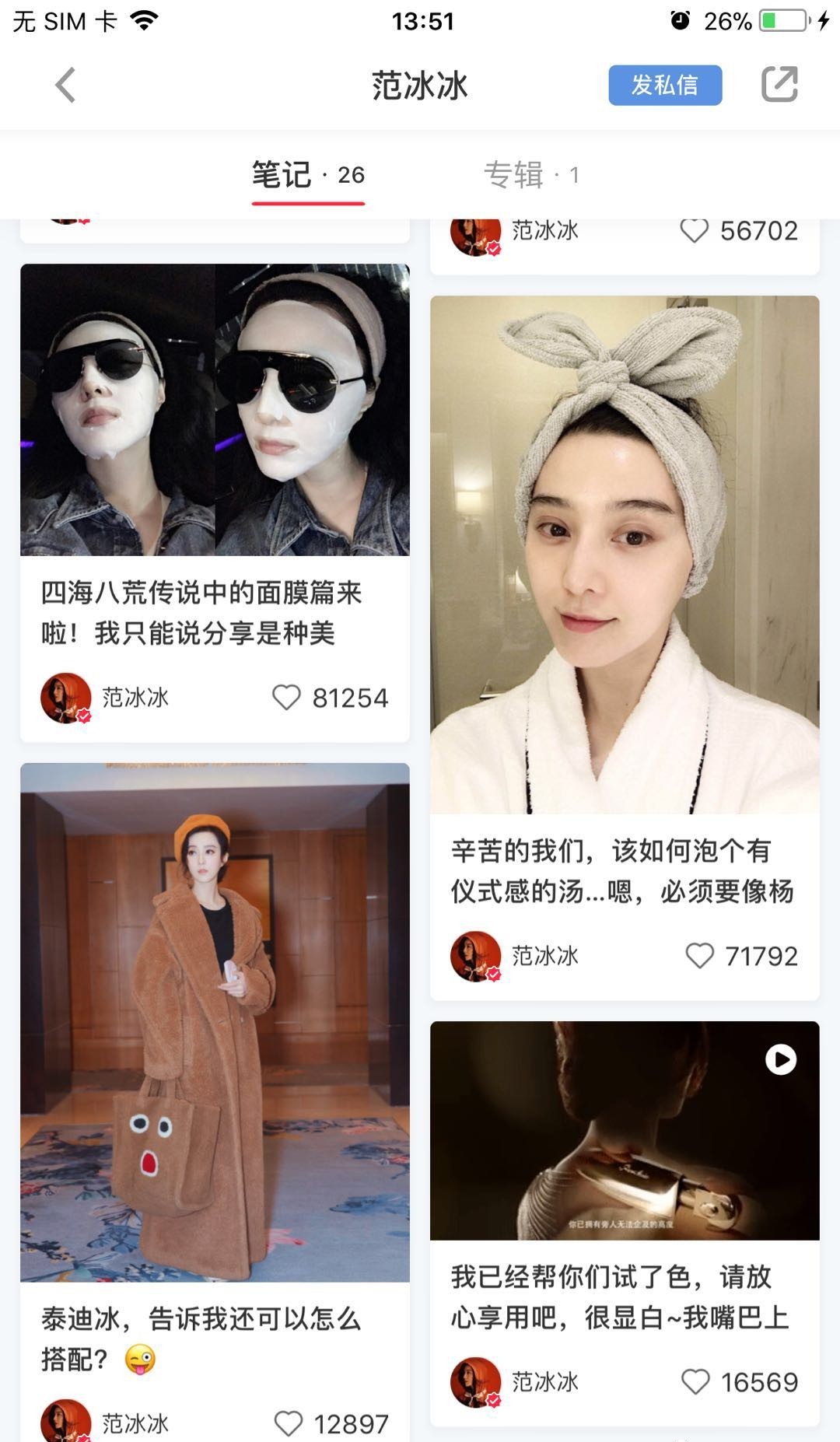Like the note with 56702 likes

click(x=694, y=231)
